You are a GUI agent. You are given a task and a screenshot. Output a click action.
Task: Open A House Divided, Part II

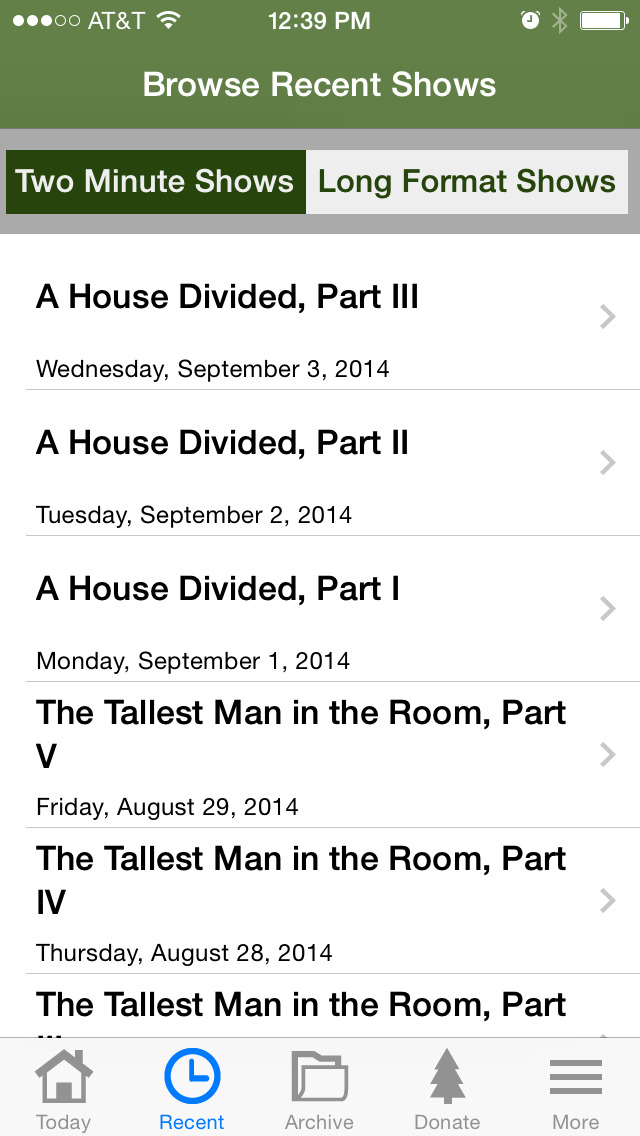tap(320, 463)
